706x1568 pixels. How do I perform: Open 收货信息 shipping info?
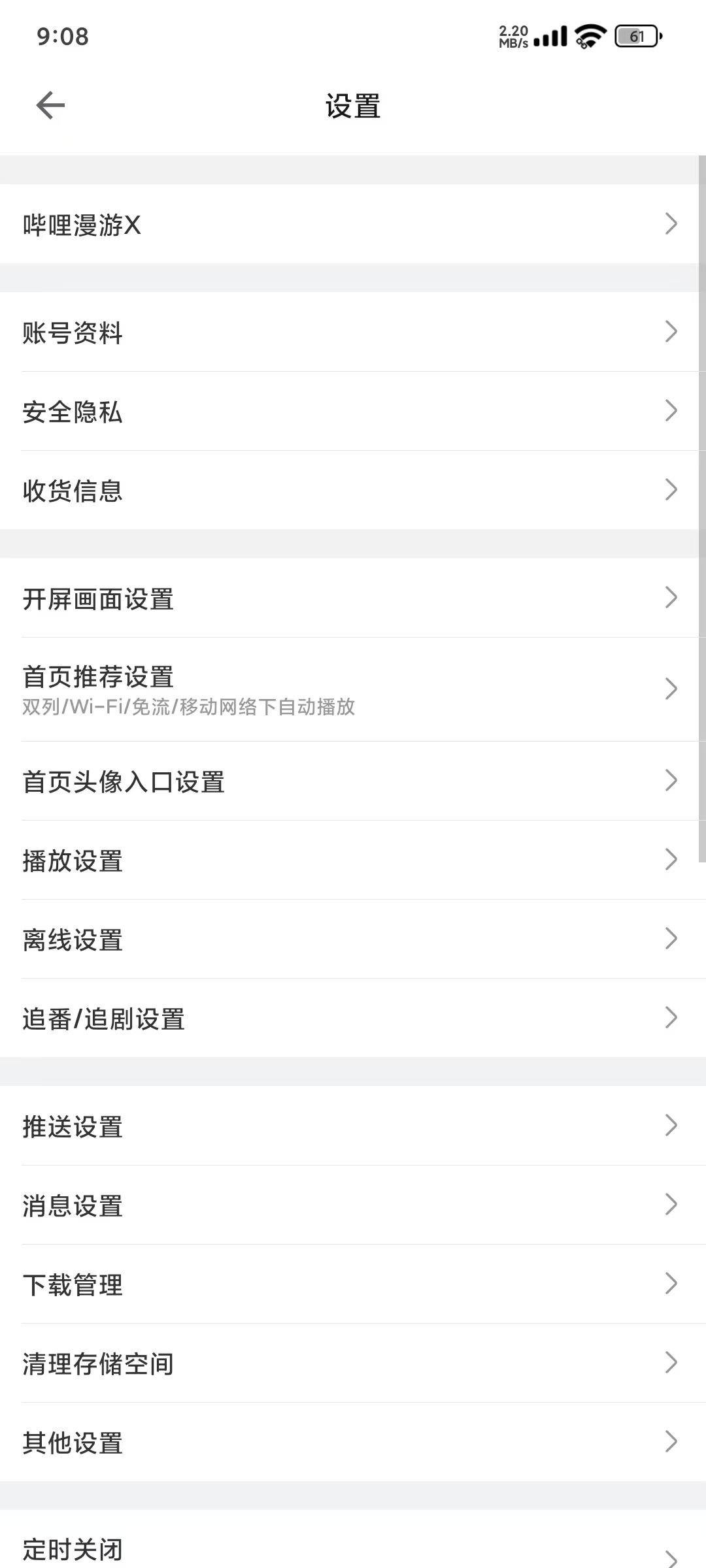pos(353,490)
